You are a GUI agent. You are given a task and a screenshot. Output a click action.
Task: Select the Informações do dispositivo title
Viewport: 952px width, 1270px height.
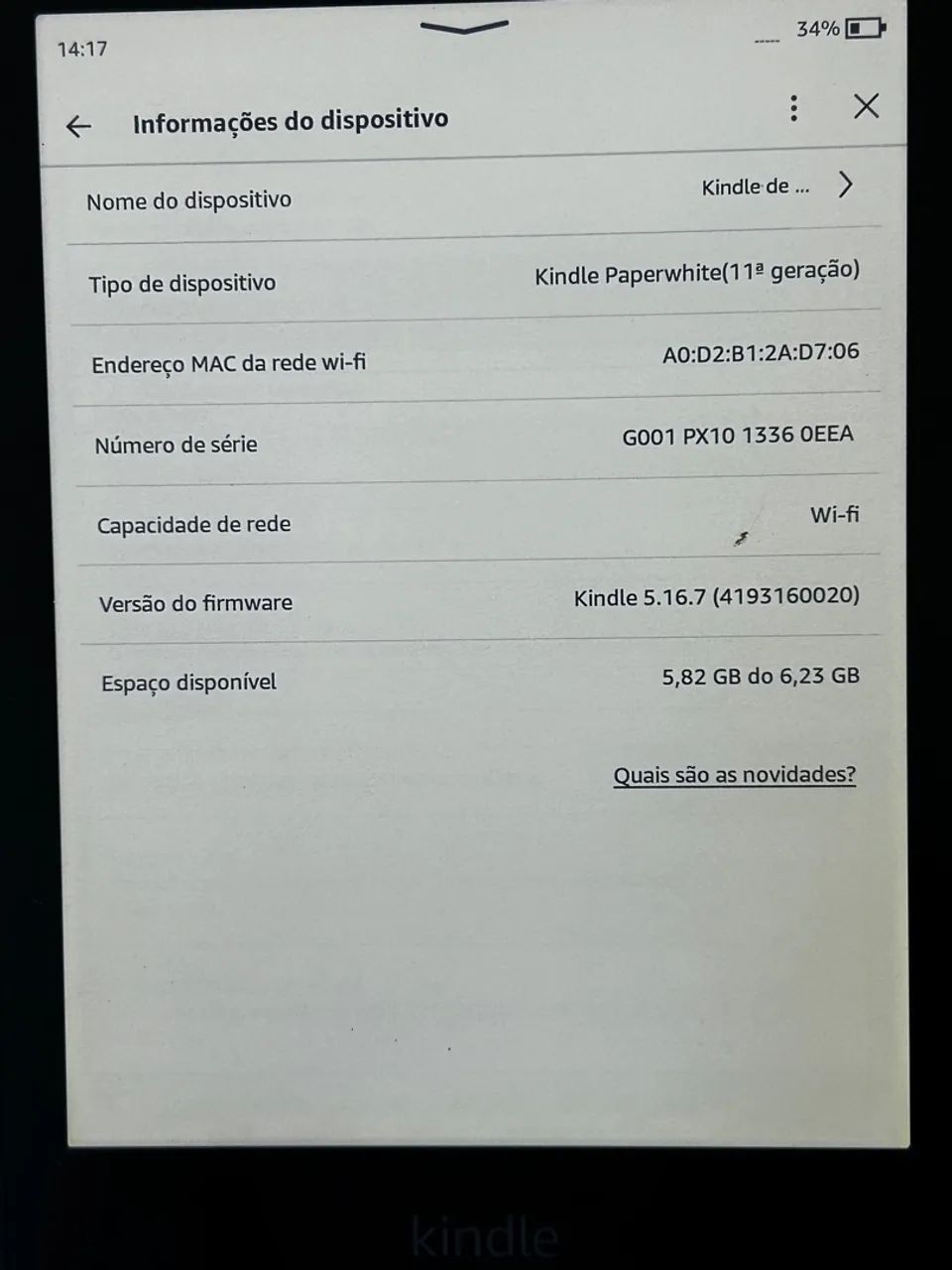point(292,118)
